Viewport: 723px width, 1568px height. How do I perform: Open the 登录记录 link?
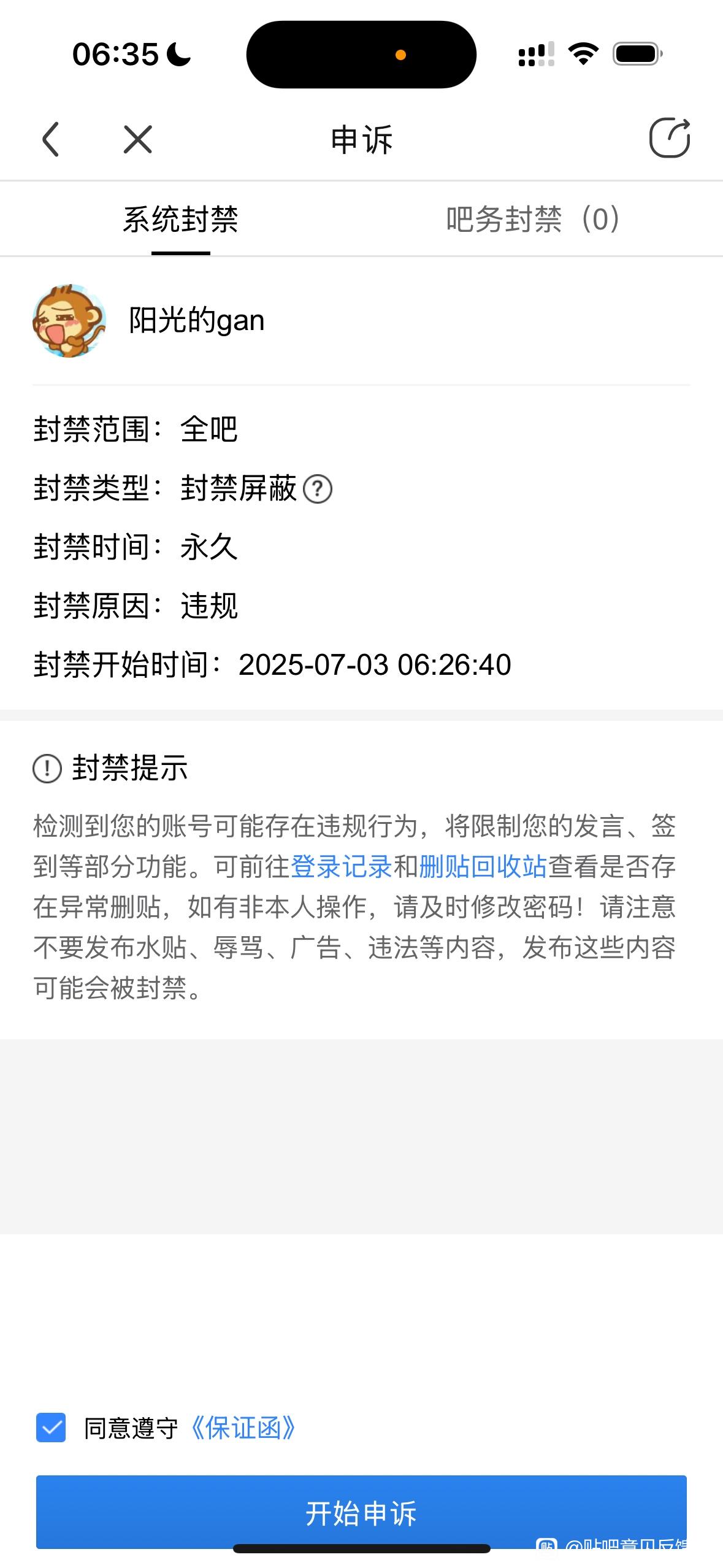(341, 866)
